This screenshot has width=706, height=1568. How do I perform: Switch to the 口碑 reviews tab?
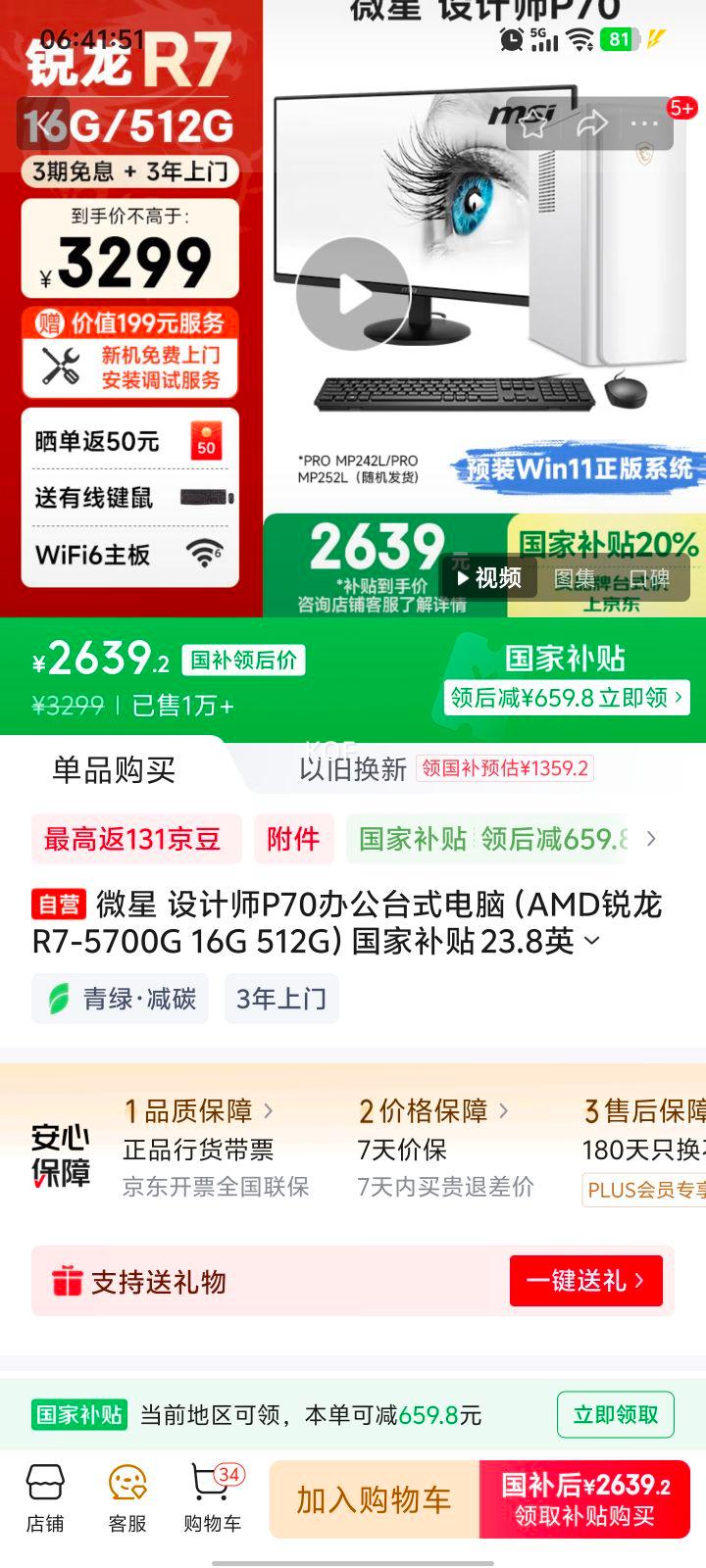coord(648,578)
